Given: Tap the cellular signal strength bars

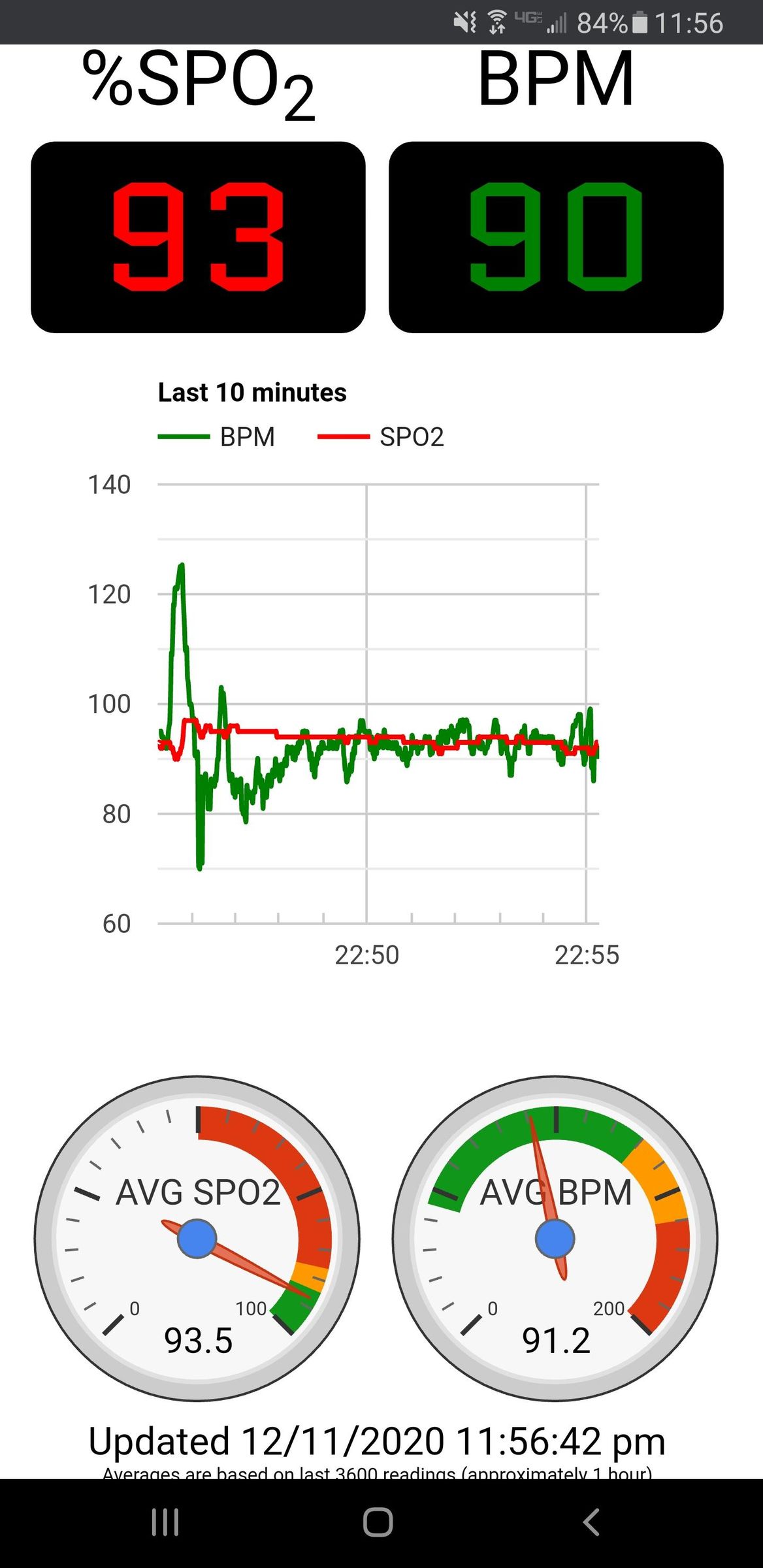Looking at the screenshot, I should 559,24.
